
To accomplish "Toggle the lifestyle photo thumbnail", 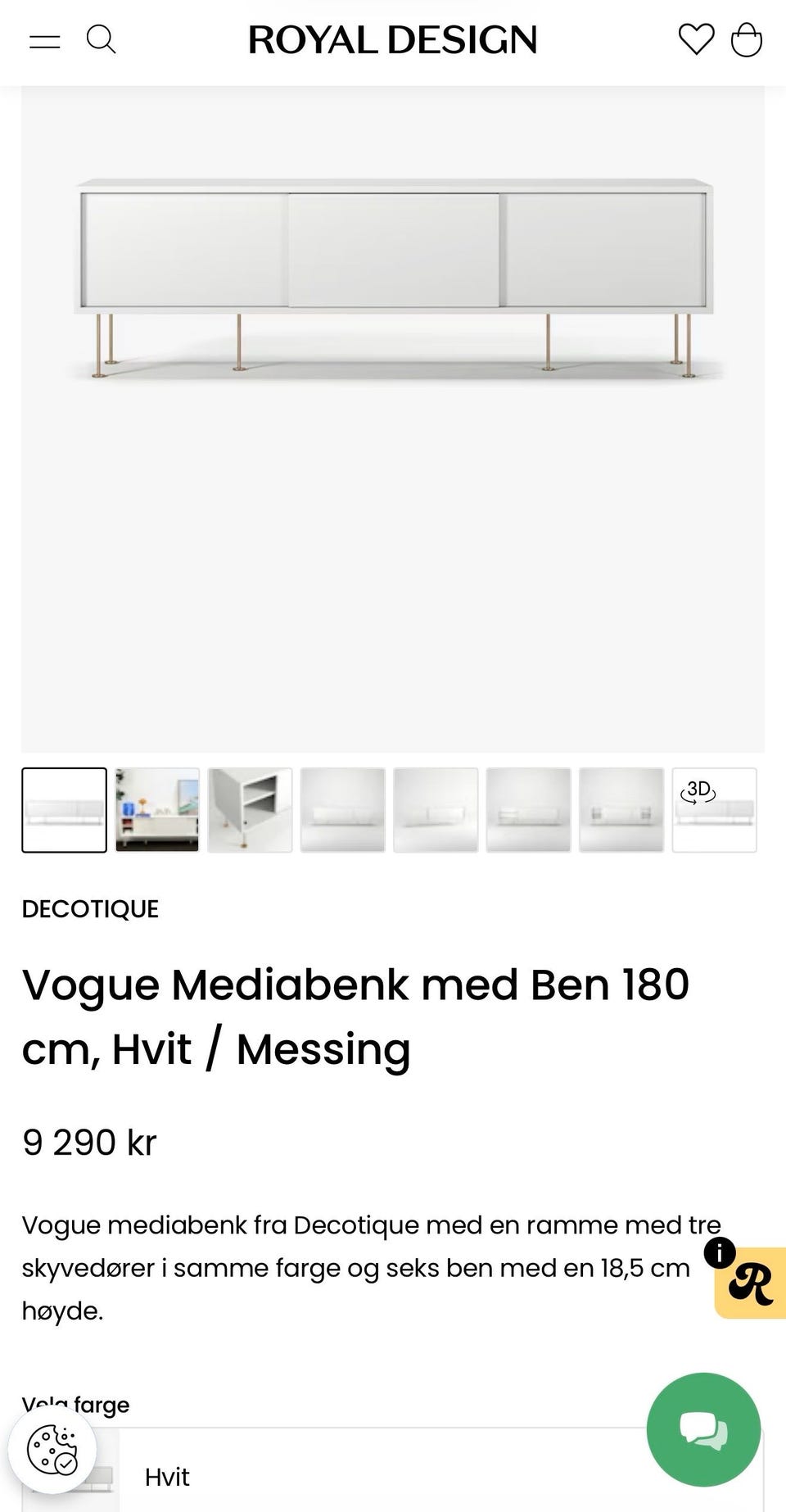I will [x=156, y=810].
